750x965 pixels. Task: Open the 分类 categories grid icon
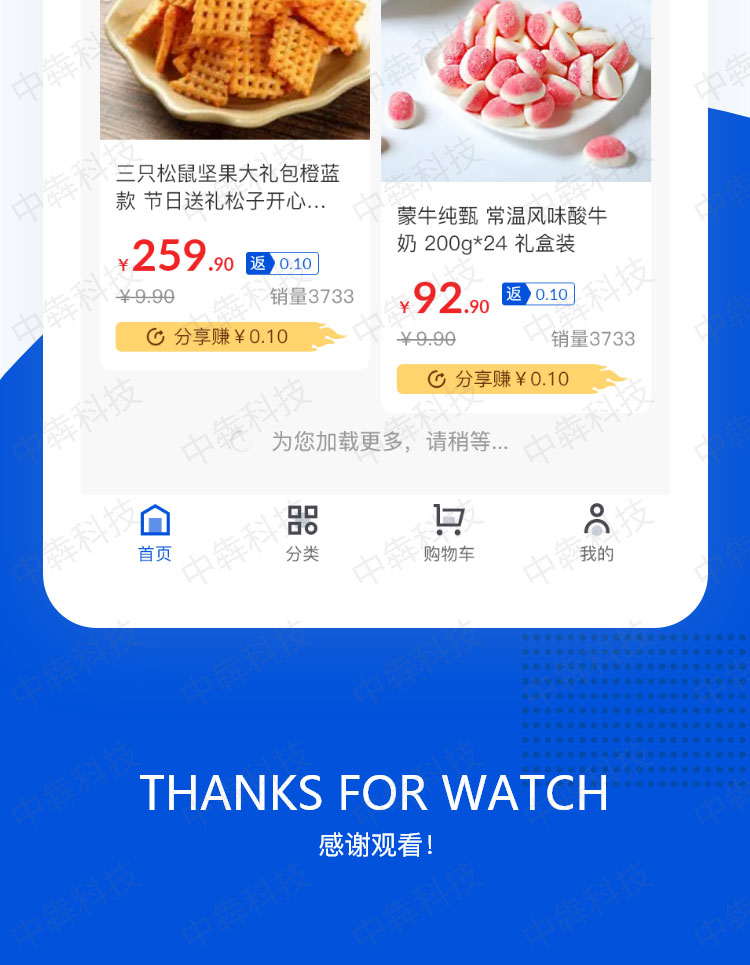[x=302, y=519]
